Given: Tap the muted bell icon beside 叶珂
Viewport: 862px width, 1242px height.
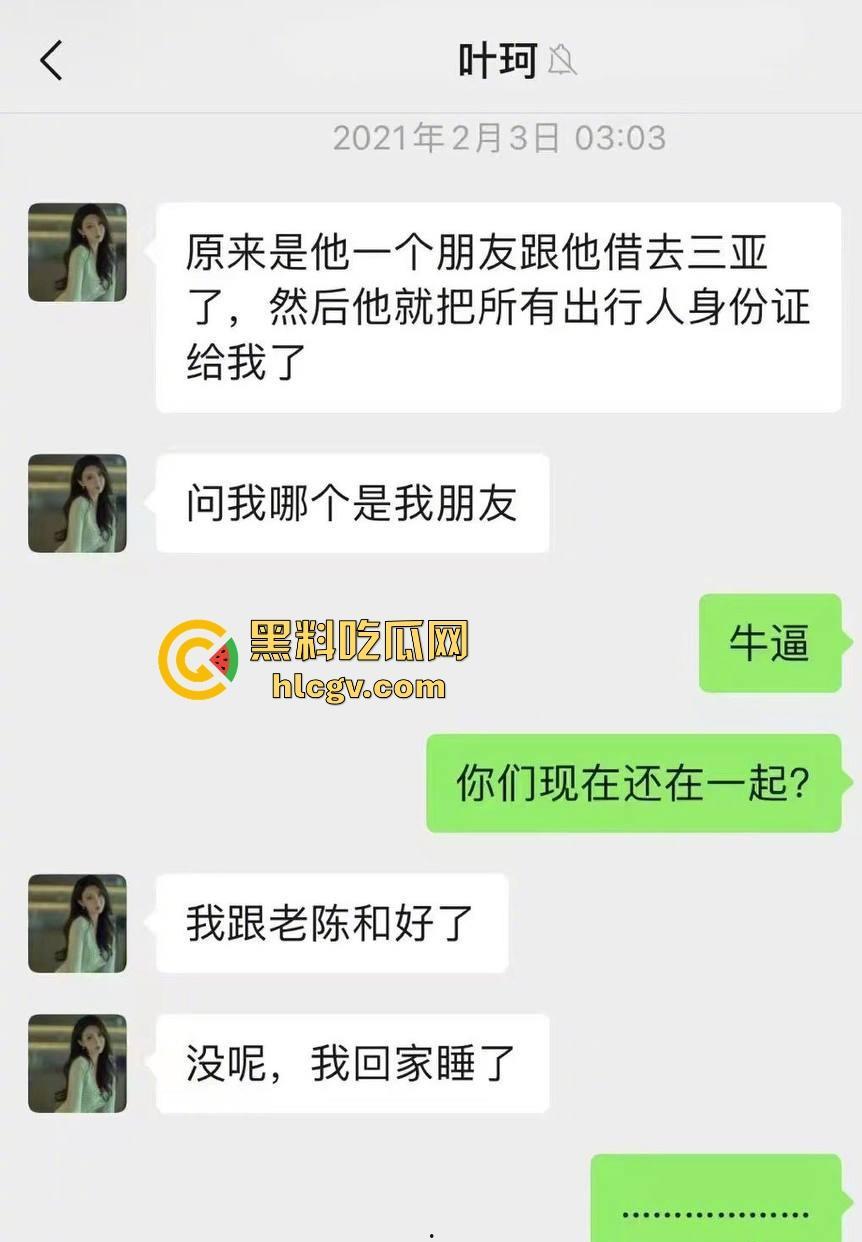Looking at the screenshot, I should [x=563, y=60].
